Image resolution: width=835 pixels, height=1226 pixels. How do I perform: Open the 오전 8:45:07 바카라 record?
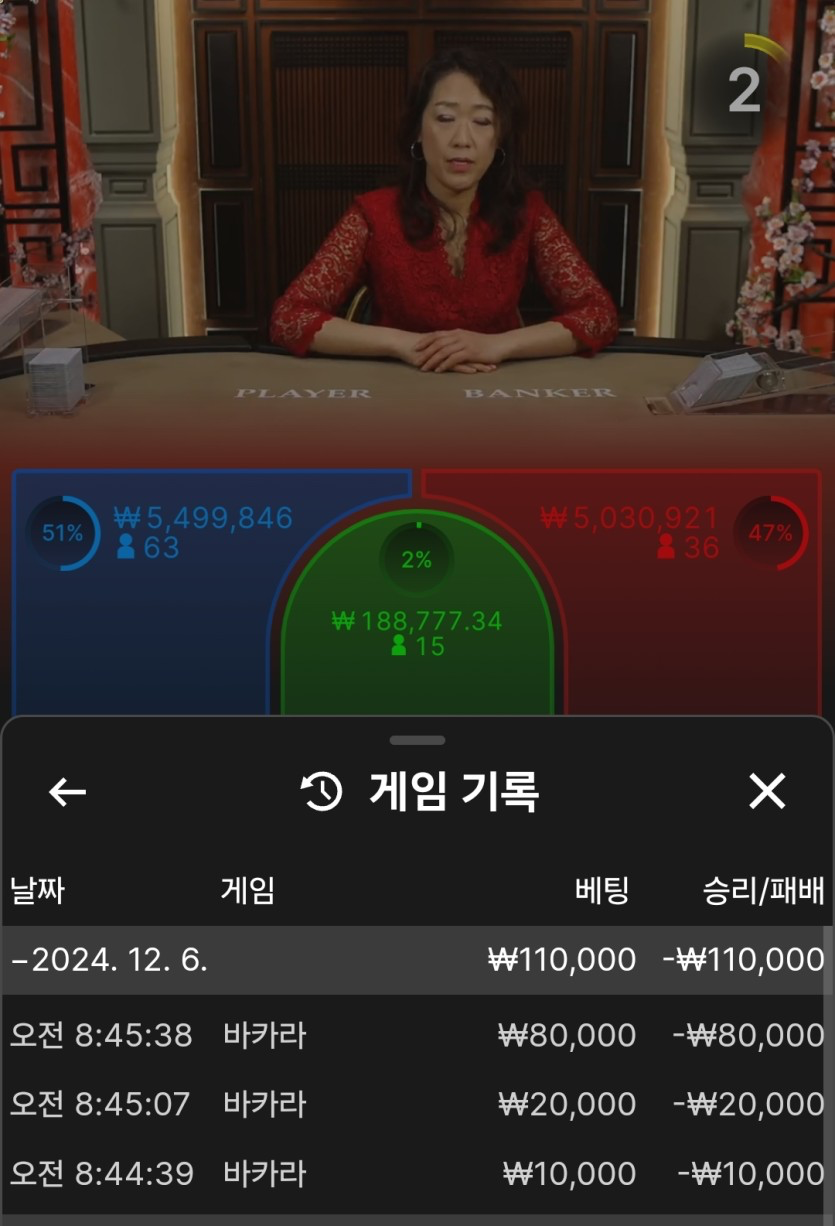coord(416,1104)
